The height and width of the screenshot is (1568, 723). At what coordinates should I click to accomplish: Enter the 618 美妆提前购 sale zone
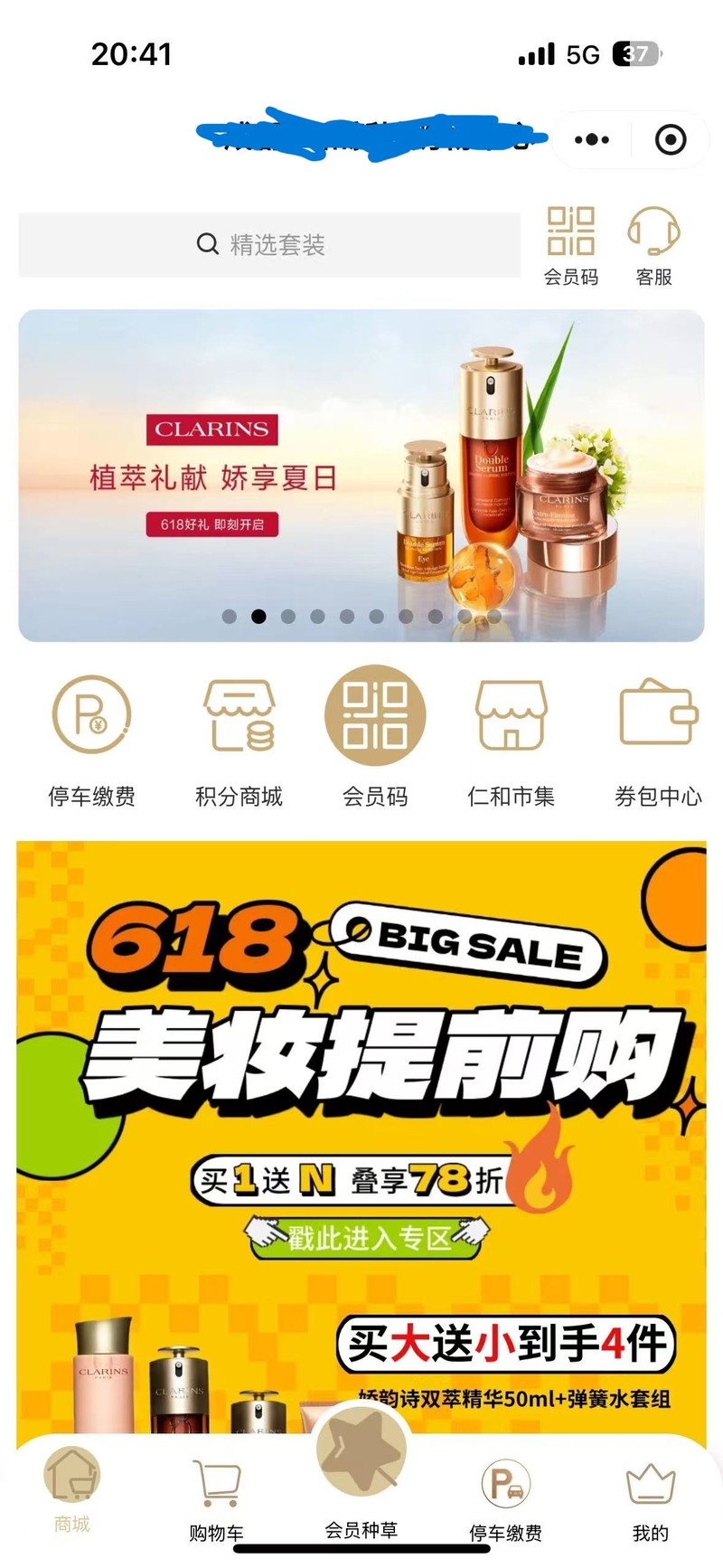point(369,1237)
